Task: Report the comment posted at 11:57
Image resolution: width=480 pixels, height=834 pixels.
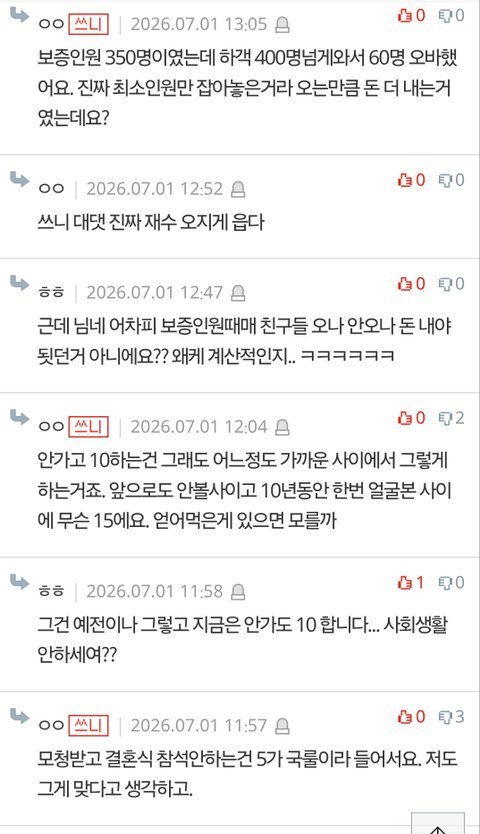Action: (x=283, y=726)
